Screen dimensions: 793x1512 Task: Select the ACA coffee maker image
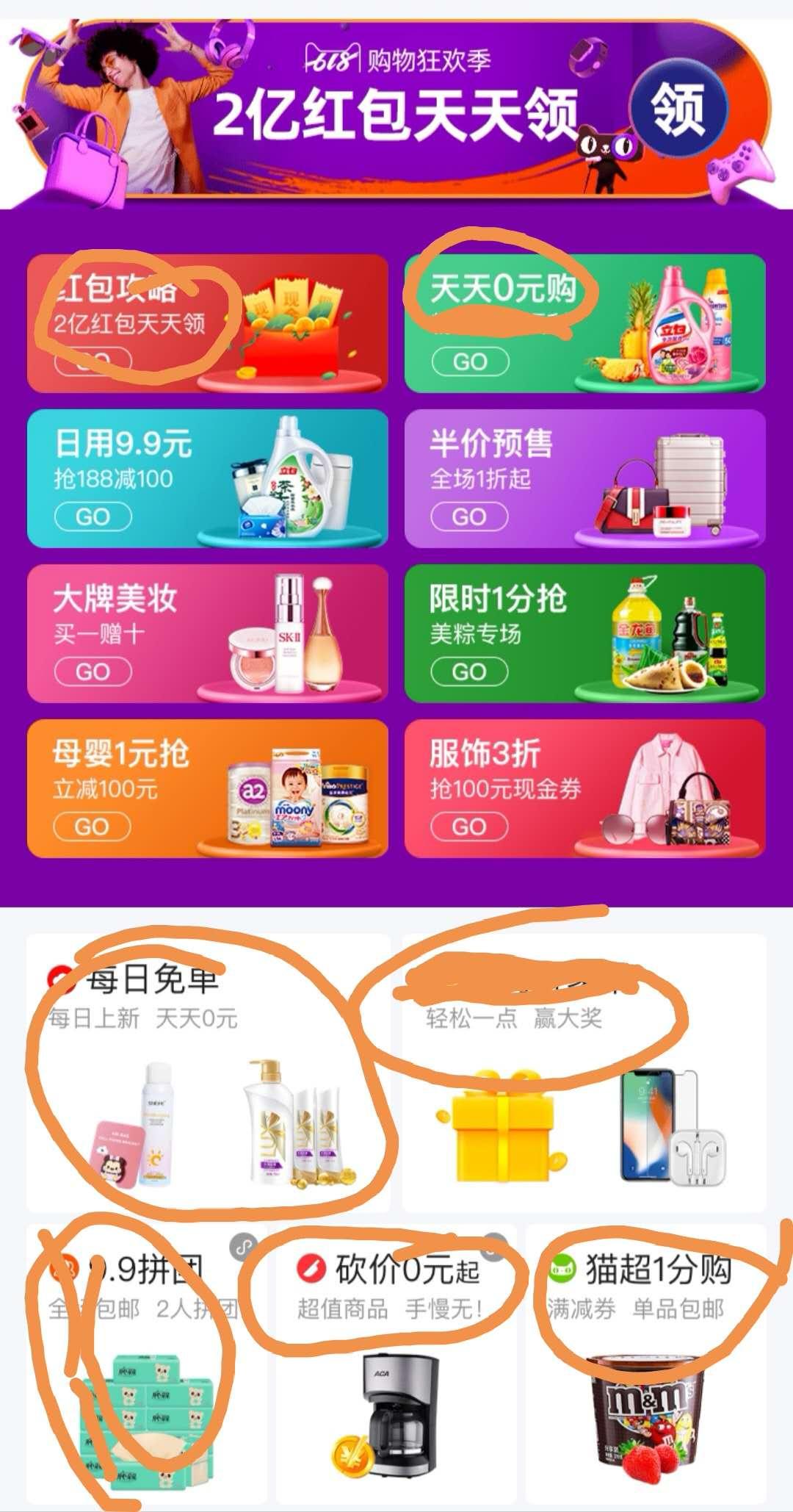[400, 1414]
